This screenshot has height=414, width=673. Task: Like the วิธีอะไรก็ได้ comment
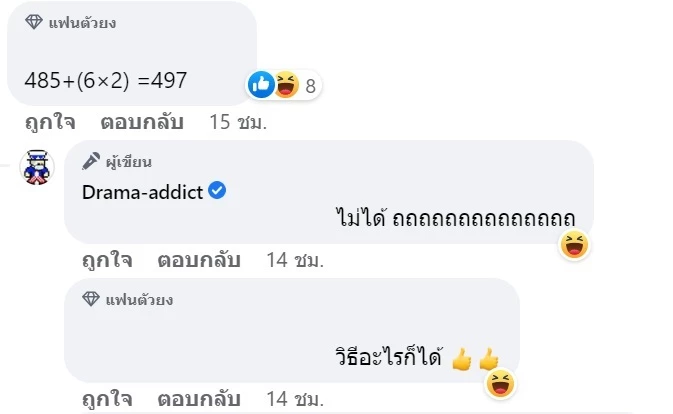[x=107, y=400]
